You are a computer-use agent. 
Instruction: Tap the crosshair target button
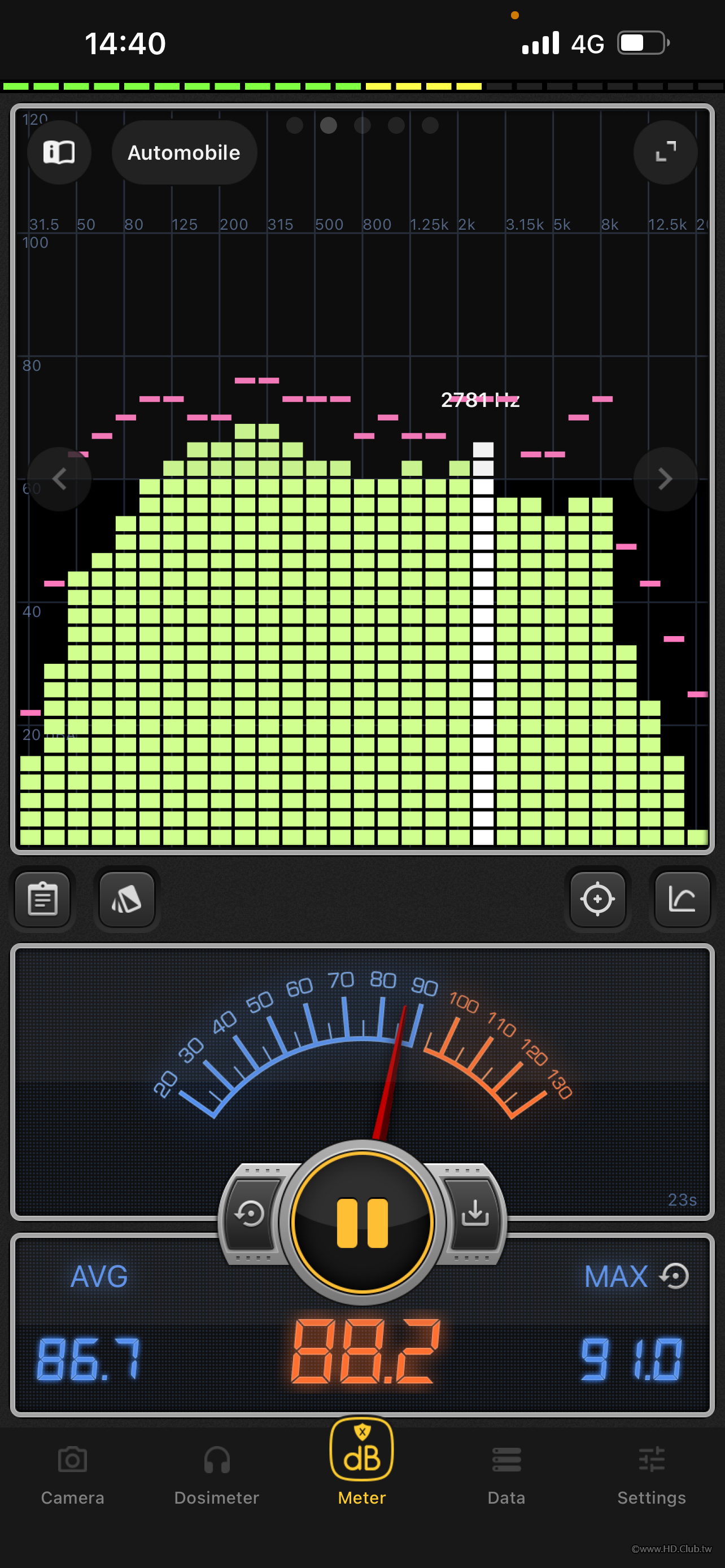tap(597, 899)
